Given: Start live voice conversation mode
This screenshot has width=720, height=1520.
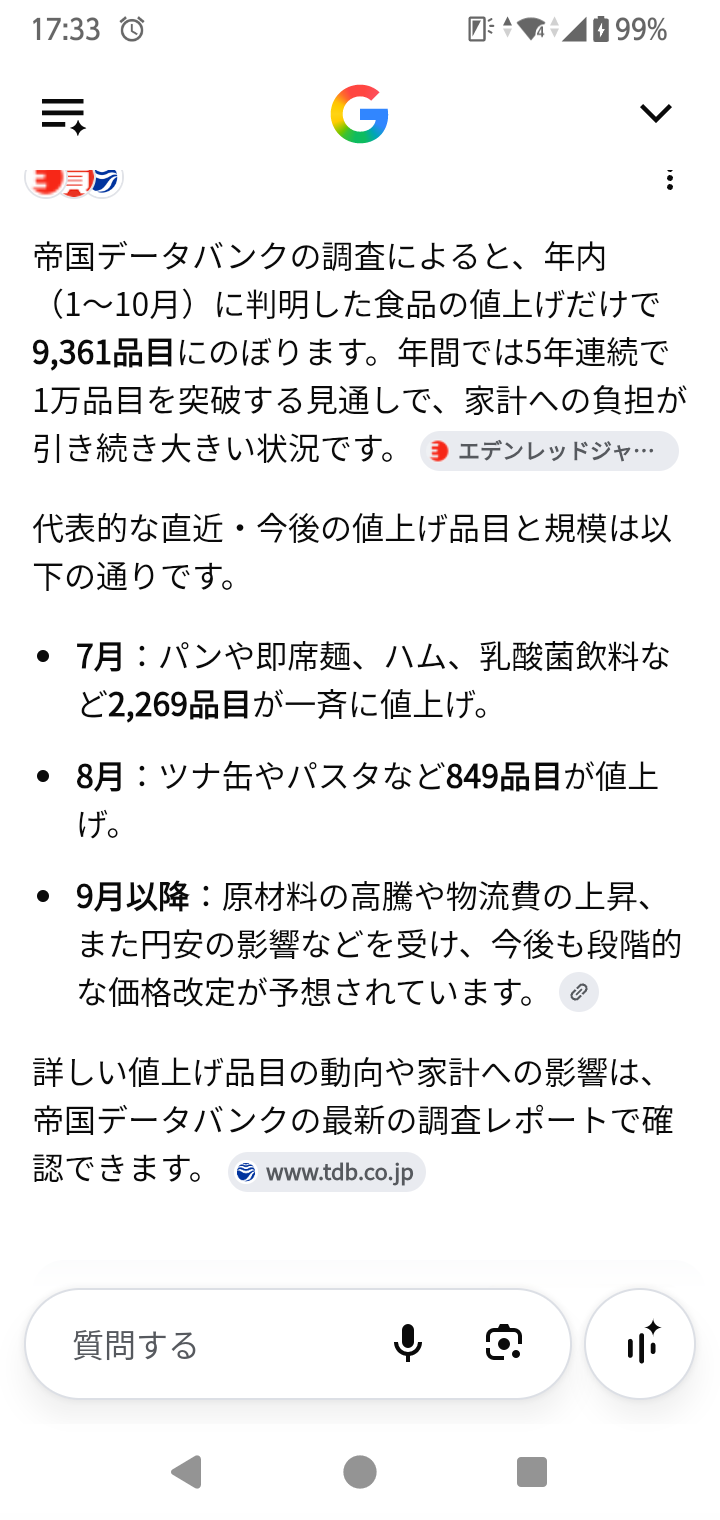Looking at the screenshot, I should [x=640, y=1343].
